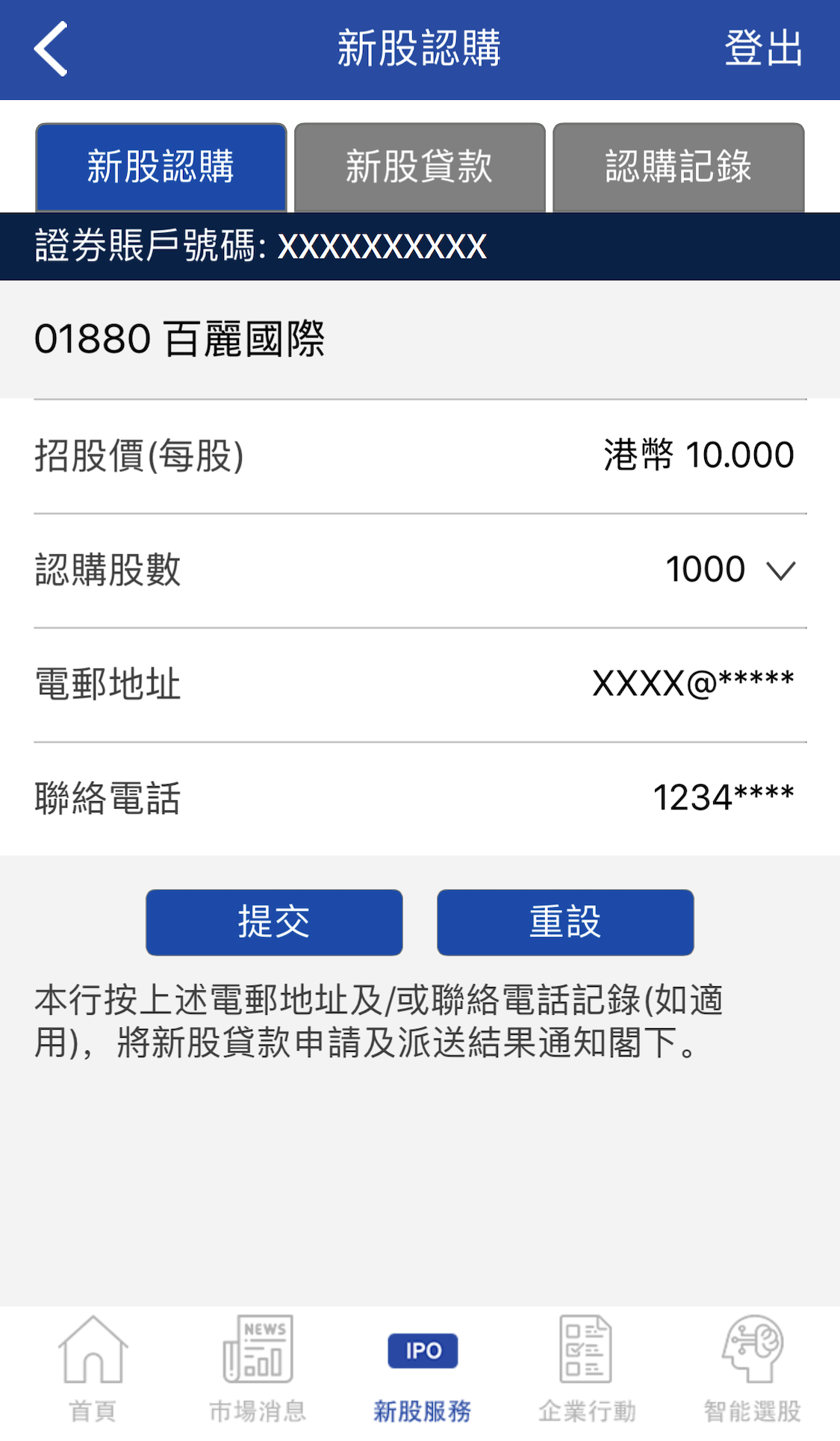
Task: Open 智能選股 stock screener
Action: pyautogui.click(x=752, y=1370)
